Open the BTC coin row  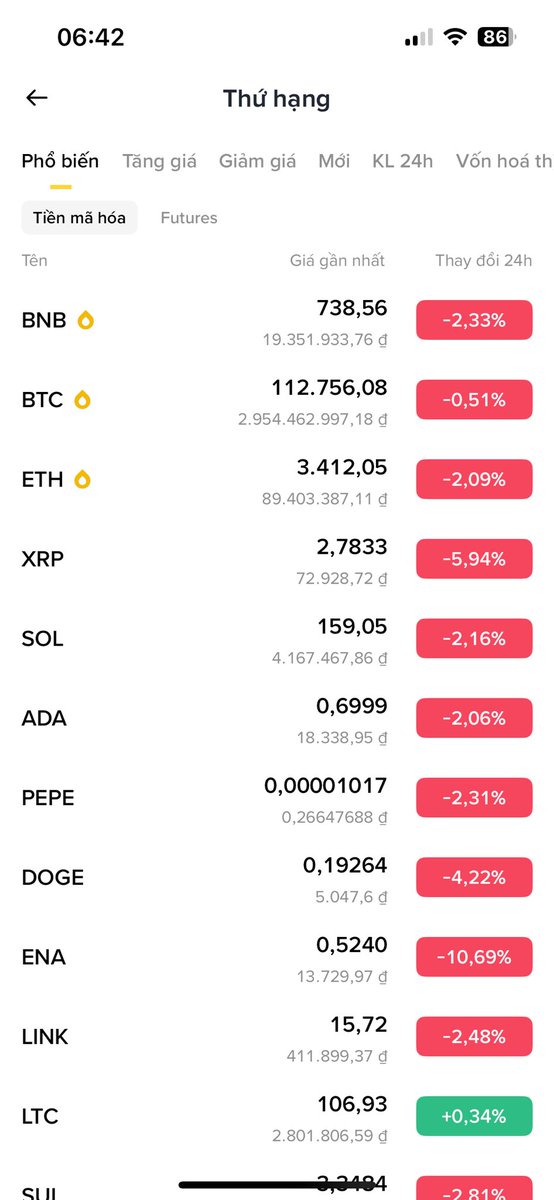click(x=277, y=400)
